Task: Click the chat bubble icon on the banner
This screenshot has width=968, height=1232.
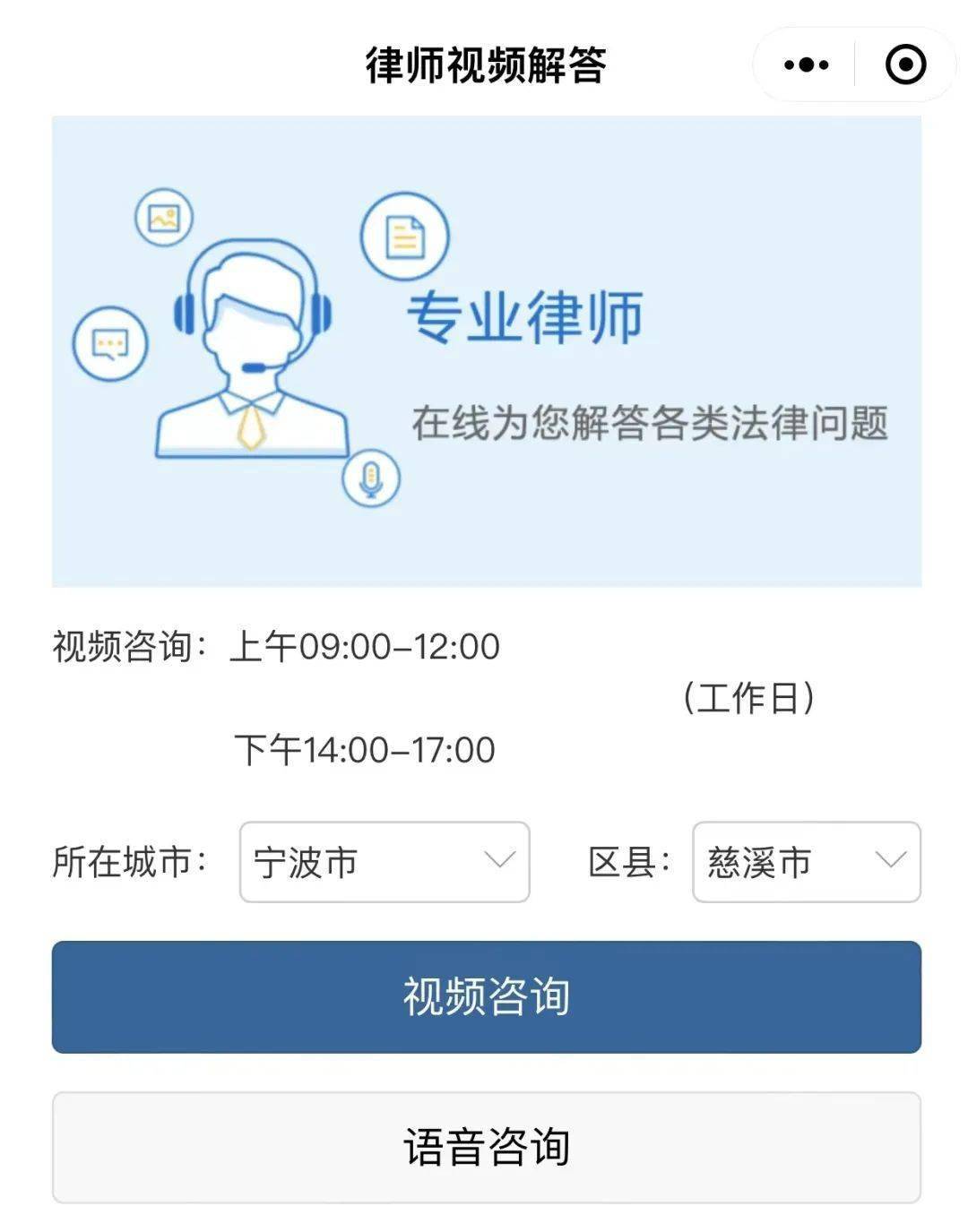Action: tap(108, 345)
